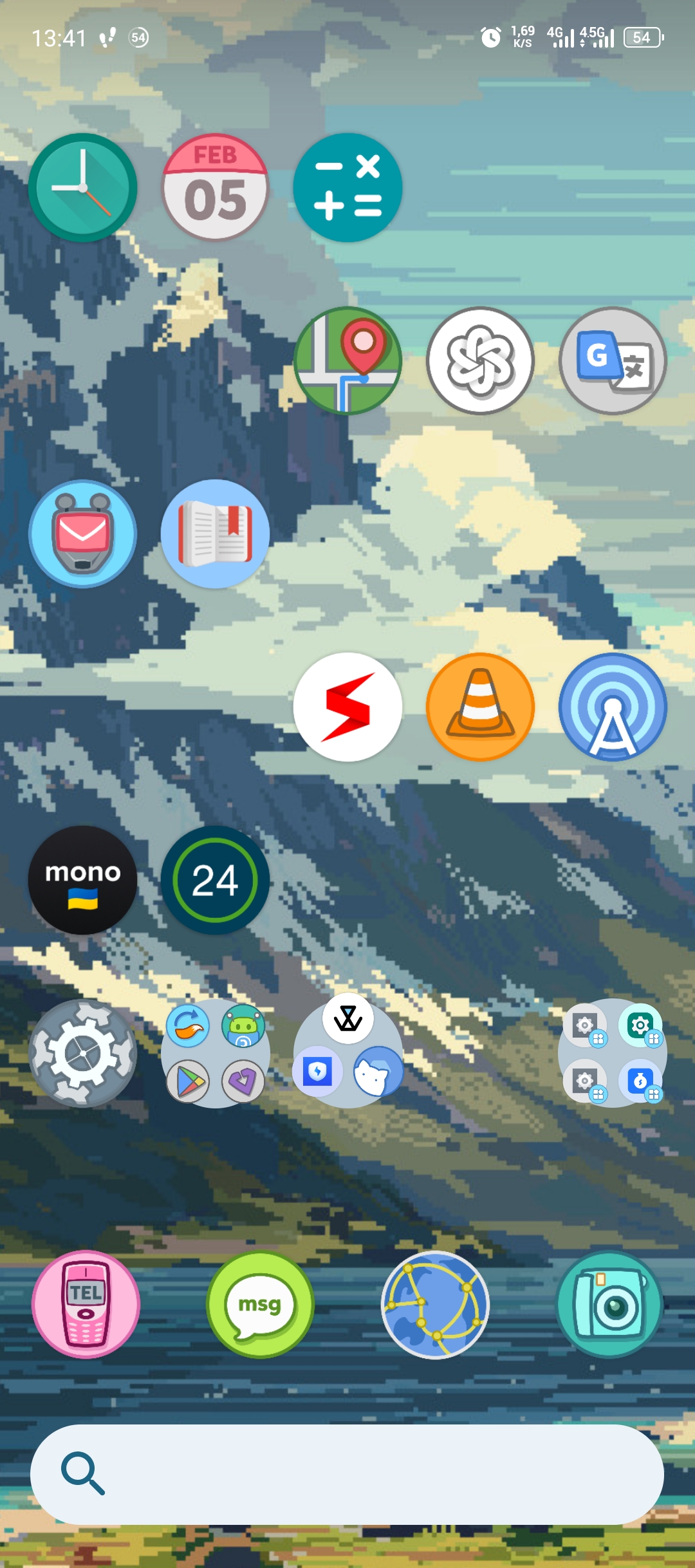This screenshot has height=1568, width=695.
Task: Dial using the pink TEL phone app
Action: pos(86,1304)
